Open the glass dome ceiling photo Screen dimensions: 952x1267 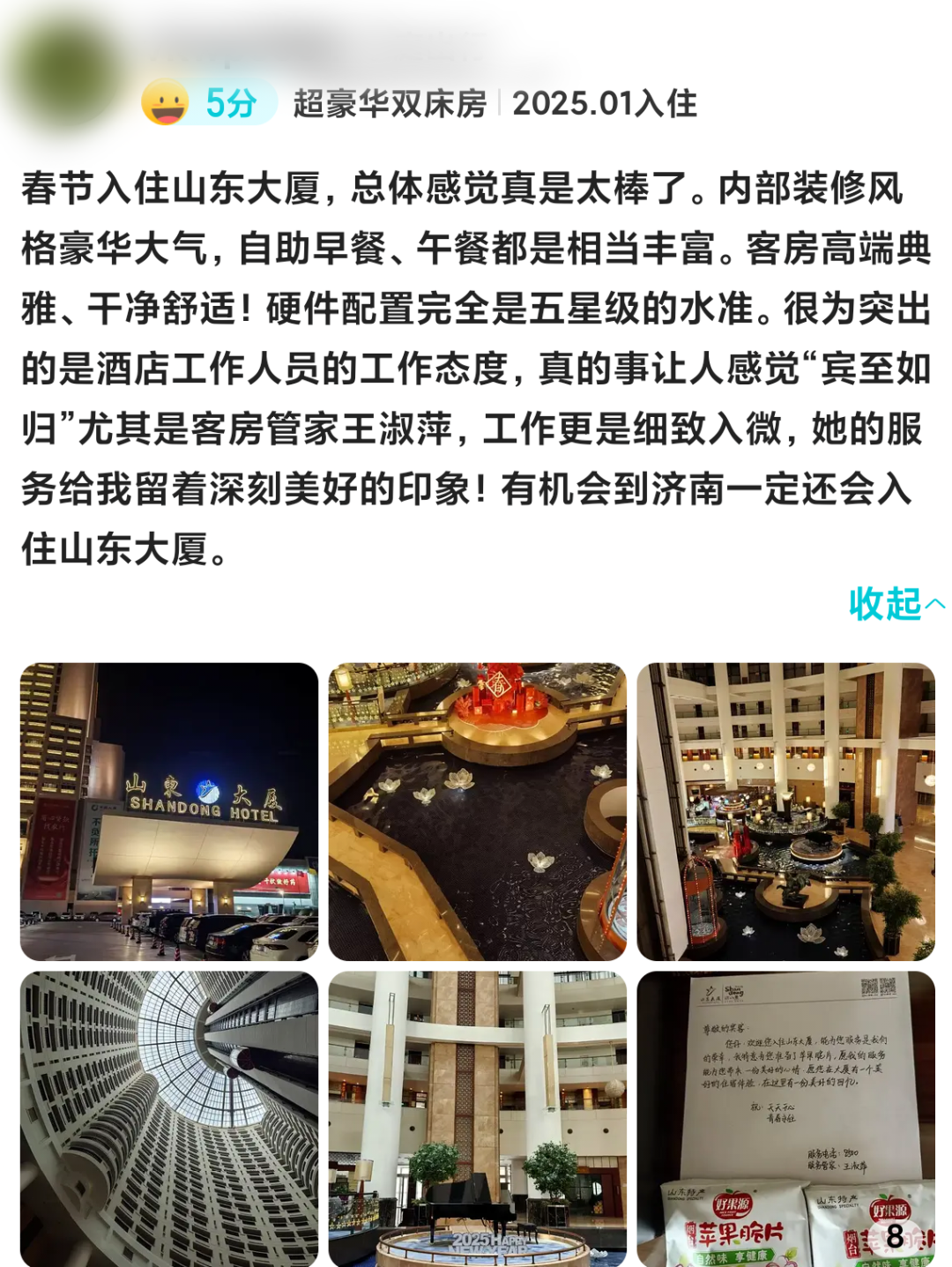(169, 1118)
